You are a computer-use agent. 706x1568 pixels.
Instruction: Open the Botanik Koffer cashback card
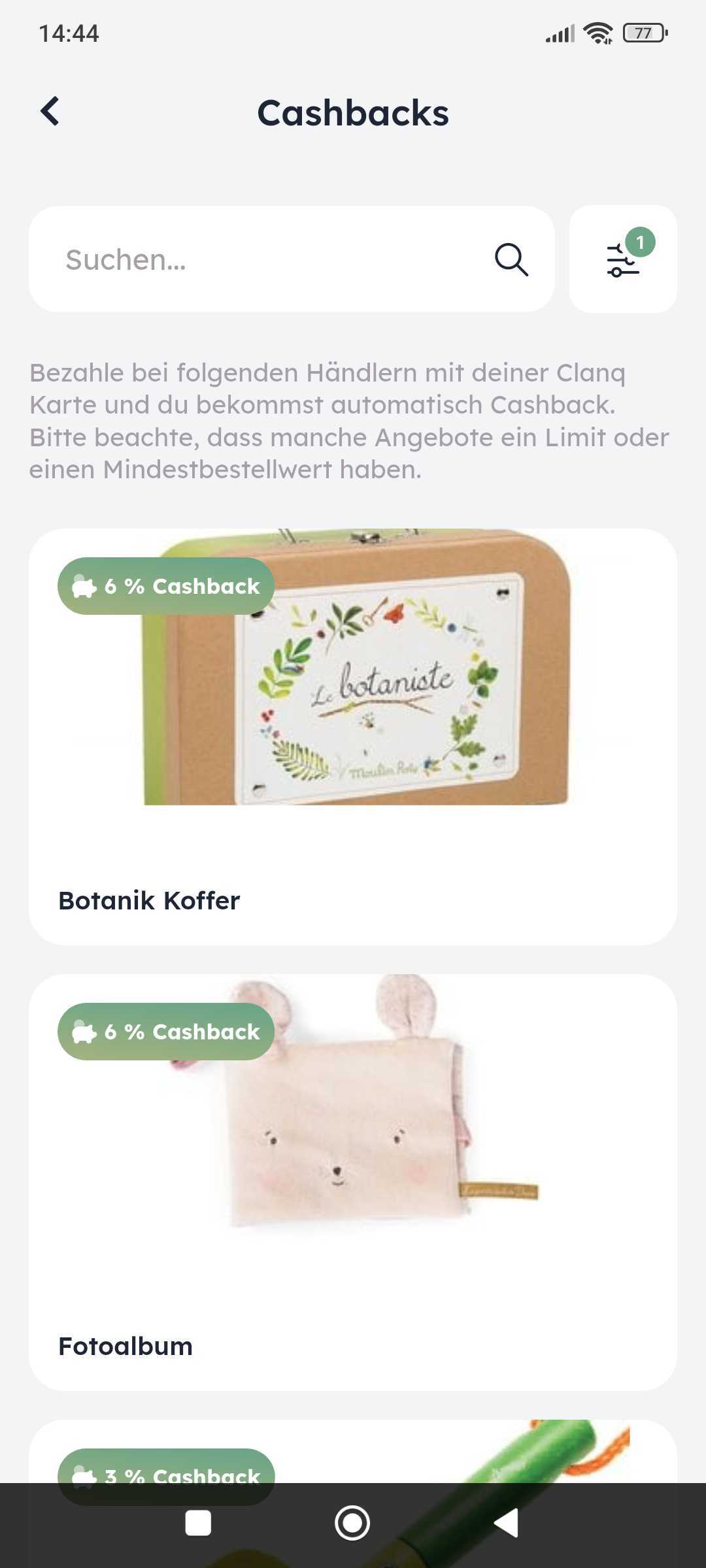click(353, 736)
